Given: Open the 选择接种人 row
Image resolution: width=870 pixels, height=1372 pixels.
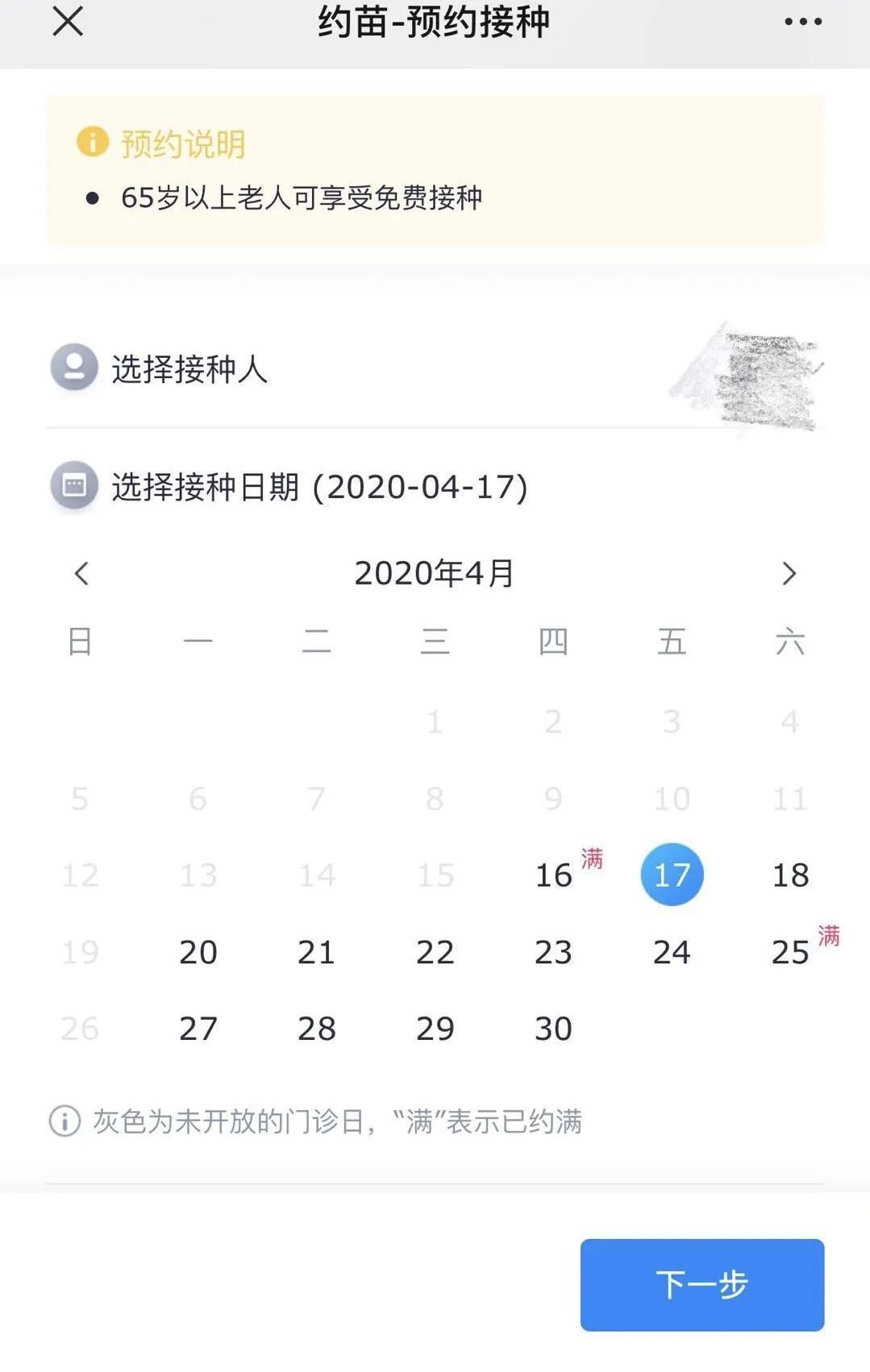Looking at the screenshot, I should tap(435, 369).
